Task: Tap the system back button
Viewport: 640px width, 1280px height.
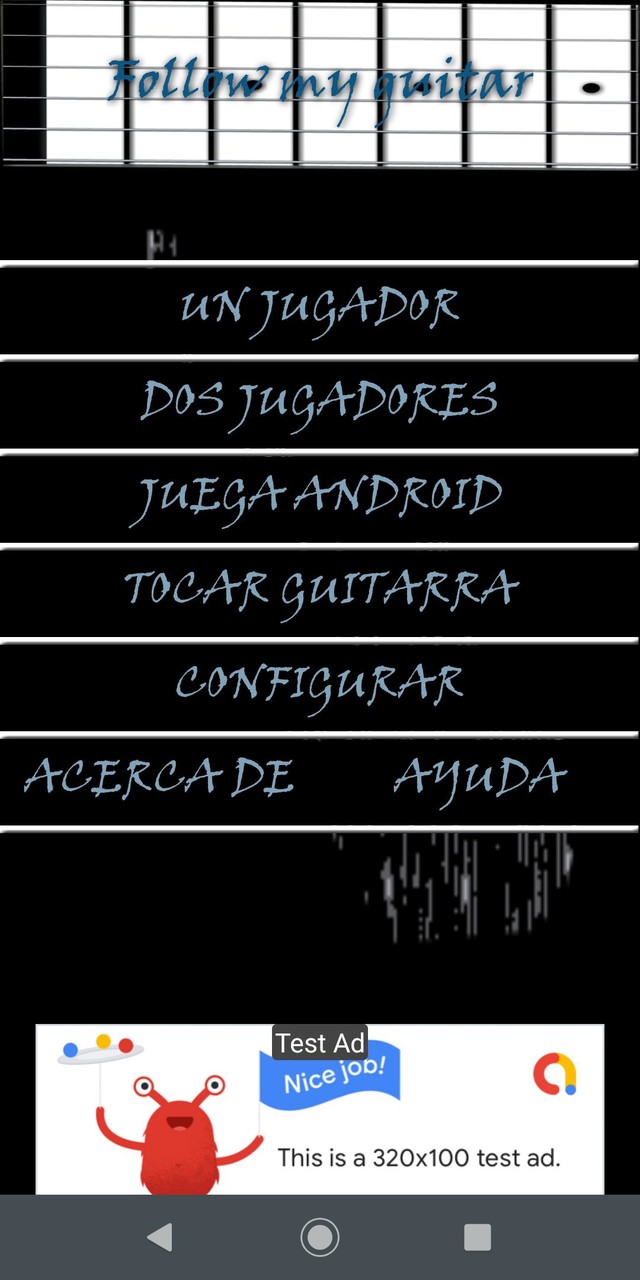Action: click(160, 1237)
